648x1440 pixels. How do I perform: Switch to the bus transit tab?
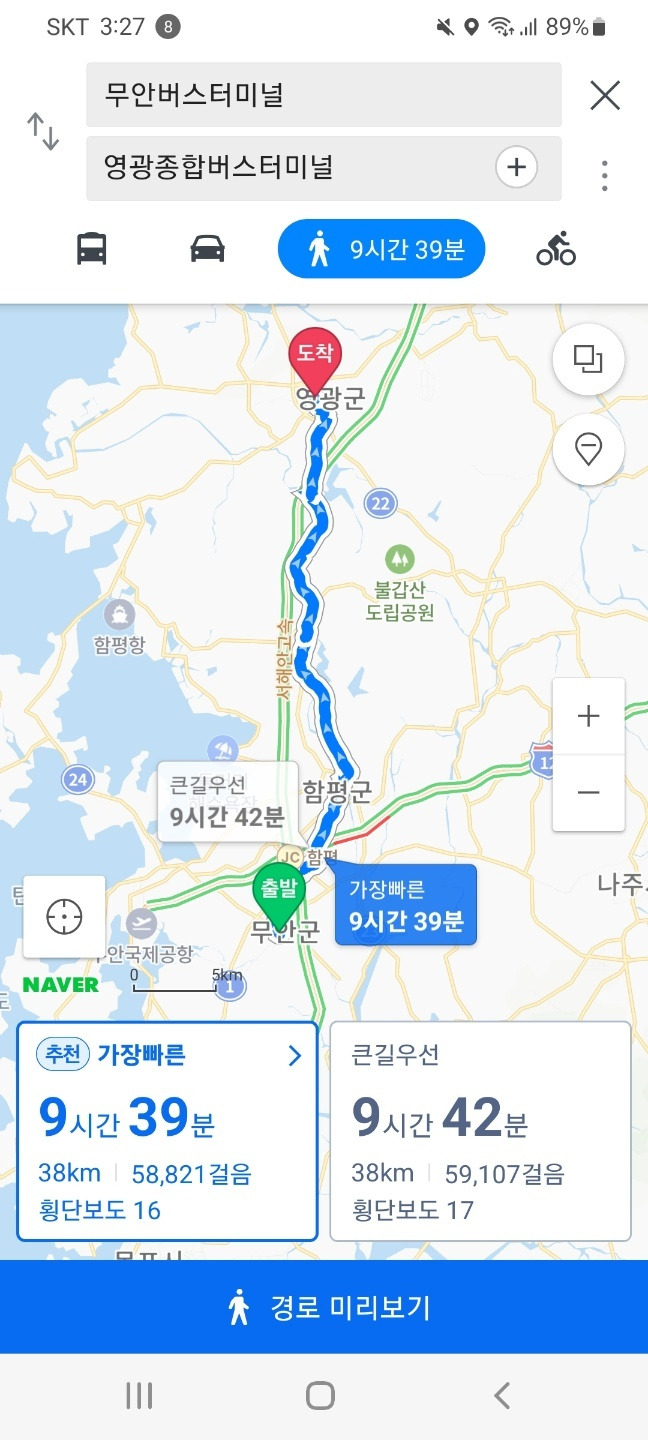(92, 248)
